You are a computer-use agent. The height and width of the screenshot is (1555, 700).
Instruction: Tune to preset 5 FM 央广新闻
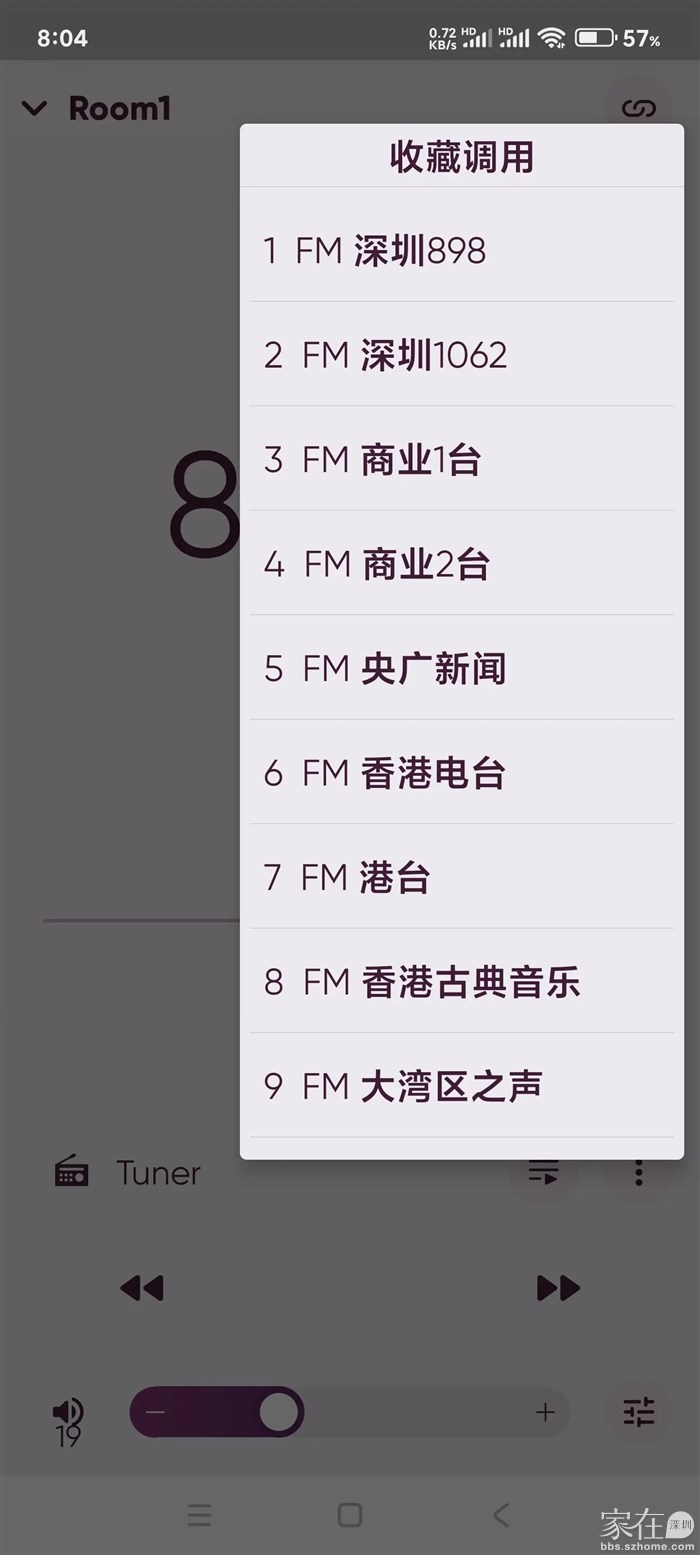click(x=460, y=669)
